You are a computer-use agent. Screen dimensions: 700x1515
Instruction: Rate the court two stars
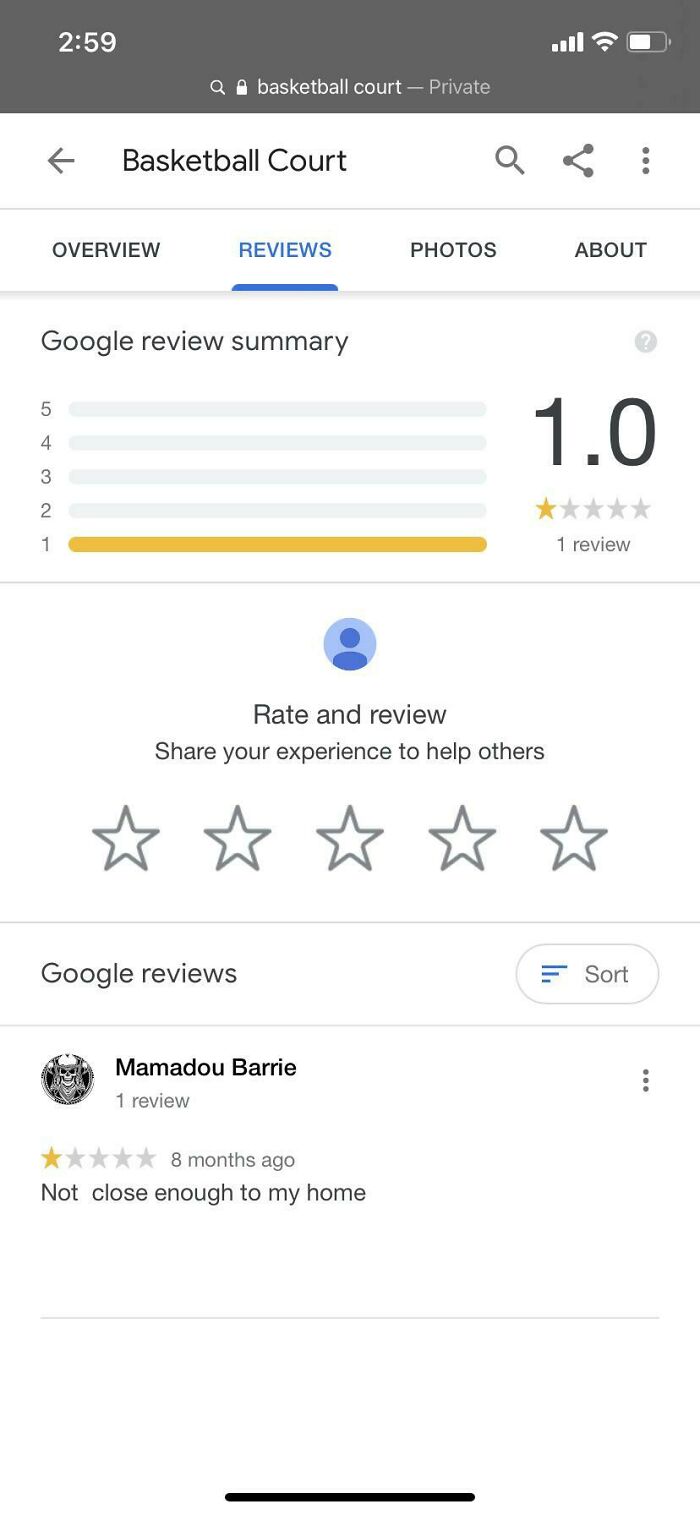pyautogui.click(x=238, y=839)
